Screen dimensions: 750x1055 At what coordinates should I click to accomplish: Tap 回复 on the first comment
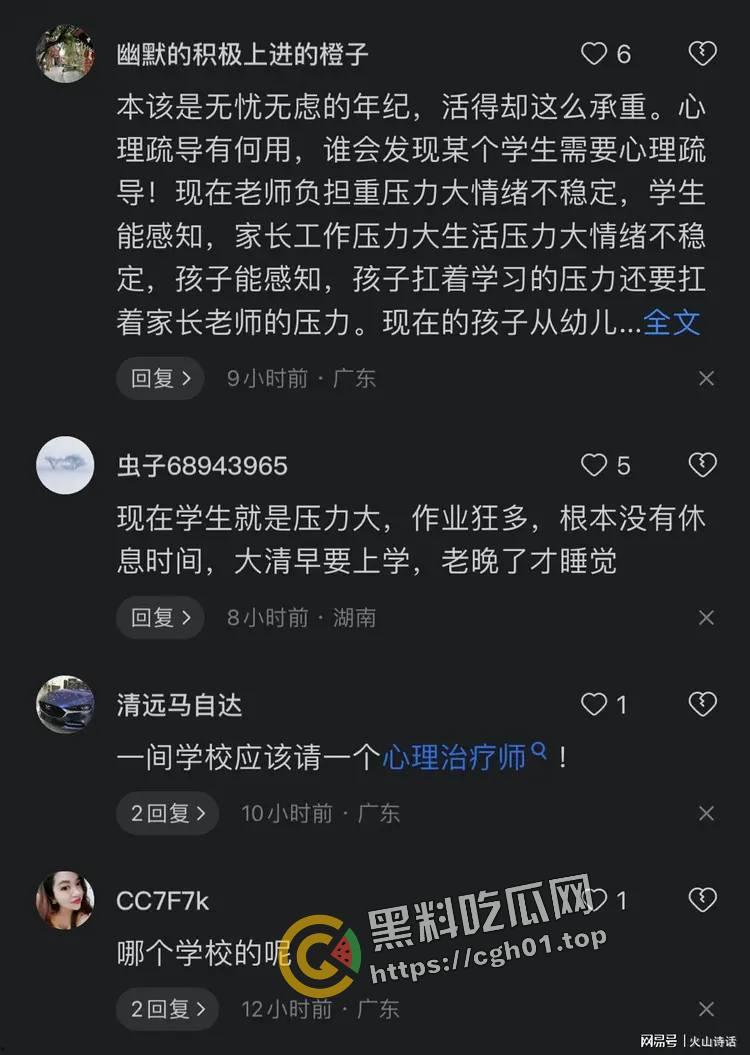tap(159, 378)
